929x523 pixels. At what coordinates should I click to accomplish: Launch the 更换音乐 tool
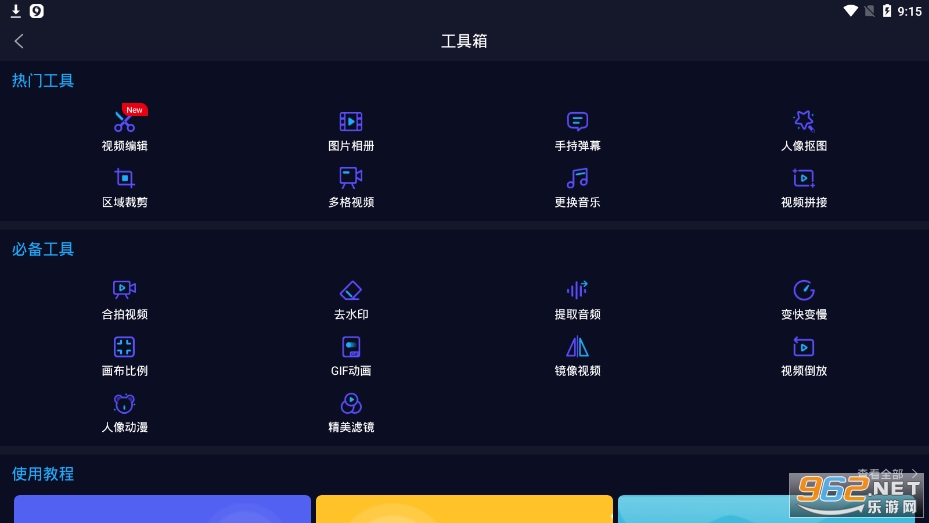click(x=577, y=187)
